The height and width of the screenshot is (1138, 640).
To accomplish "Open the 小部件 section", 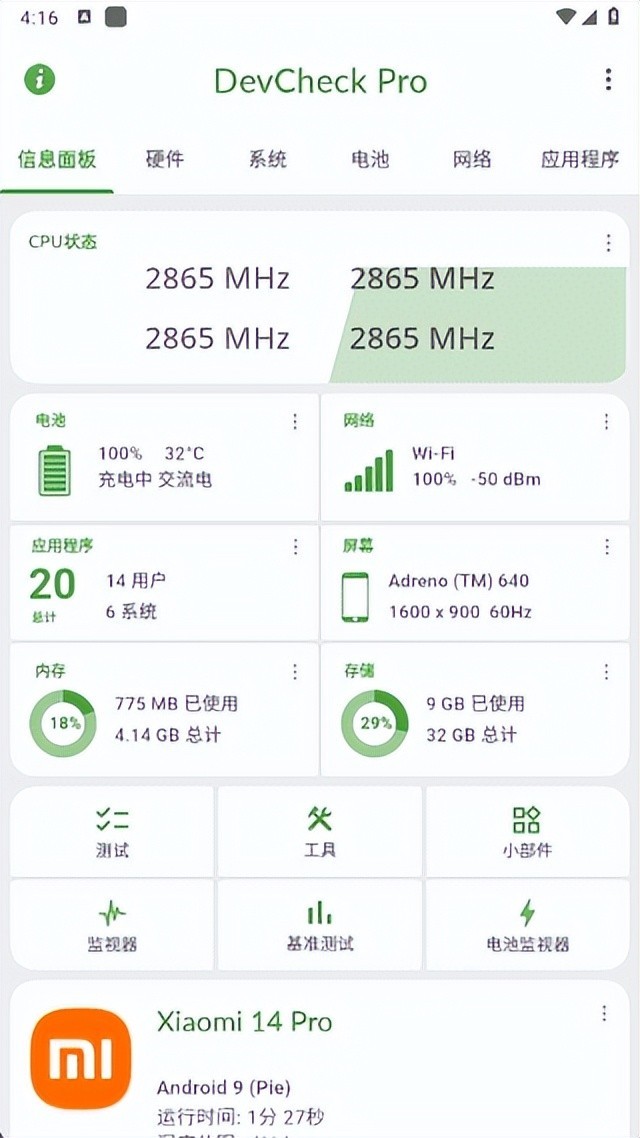I will coord(527,832).
